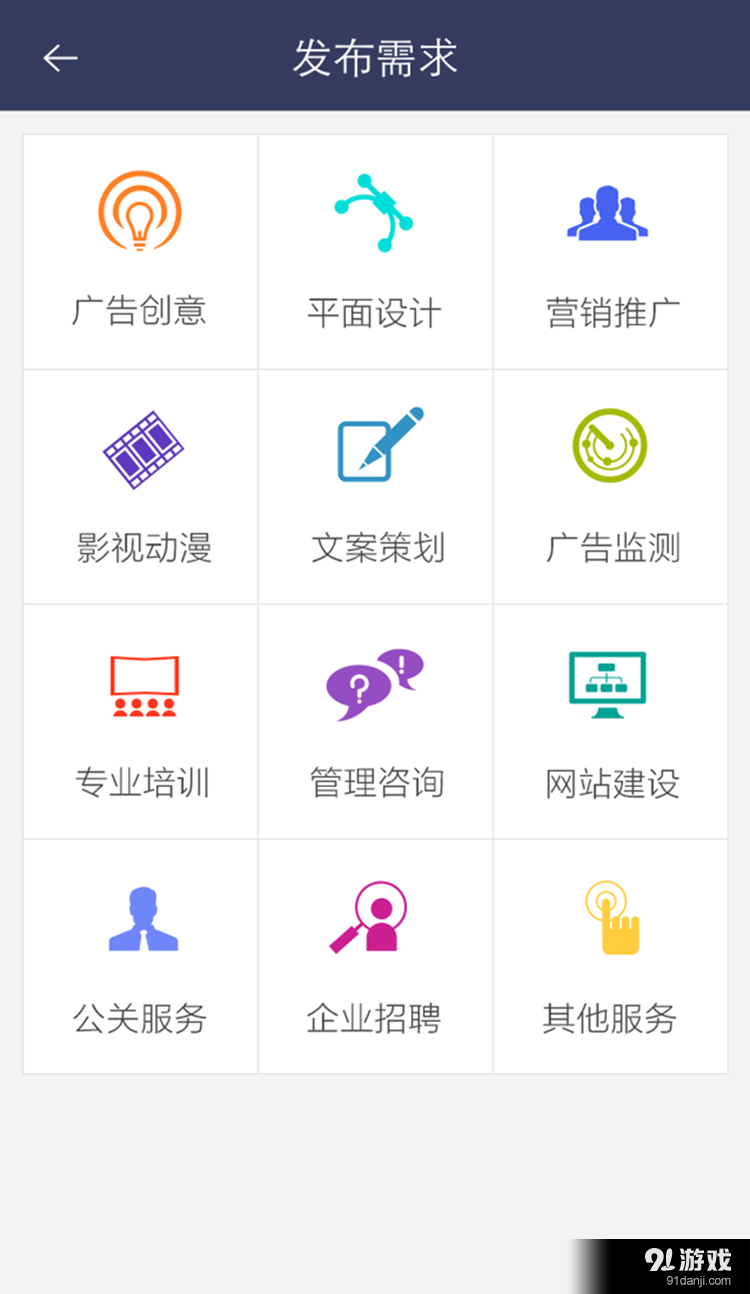The image size is (750, 1294).
Task: Open the 专业培训 professional training icon
Action: (140, 683)
